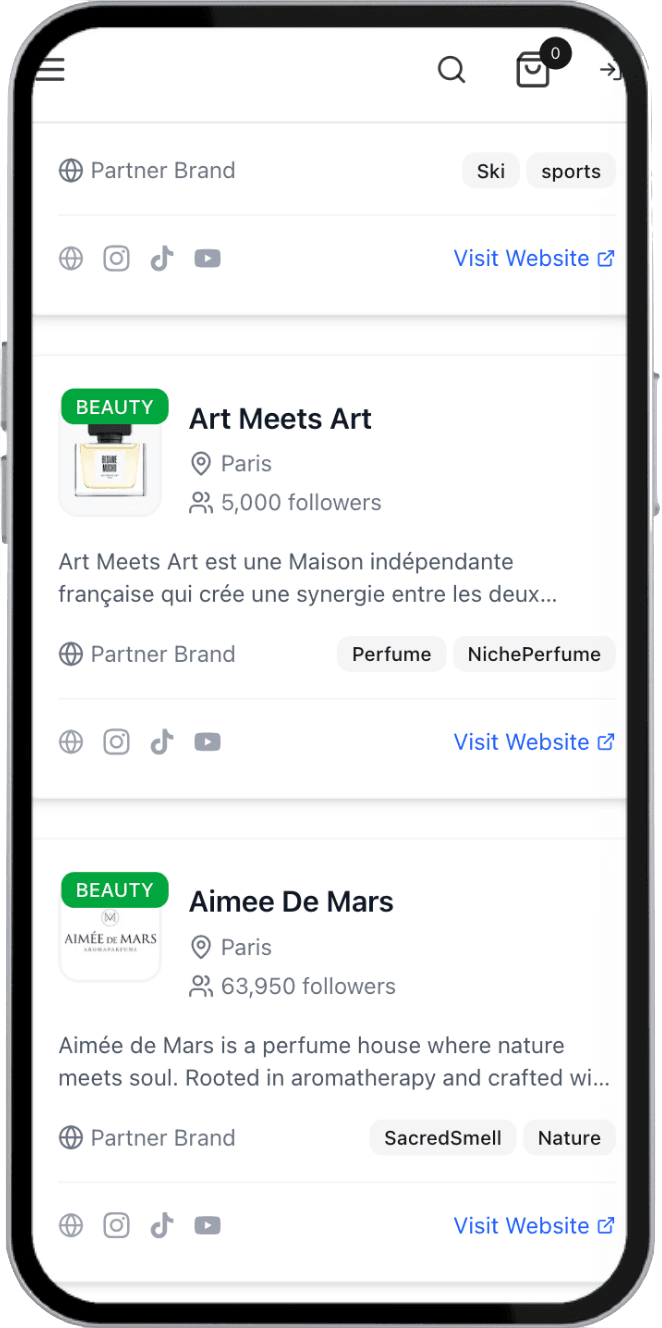Screen dimensions: 662x1328
Task: Select the Nature tag
Action: [x=569, y=1138]
